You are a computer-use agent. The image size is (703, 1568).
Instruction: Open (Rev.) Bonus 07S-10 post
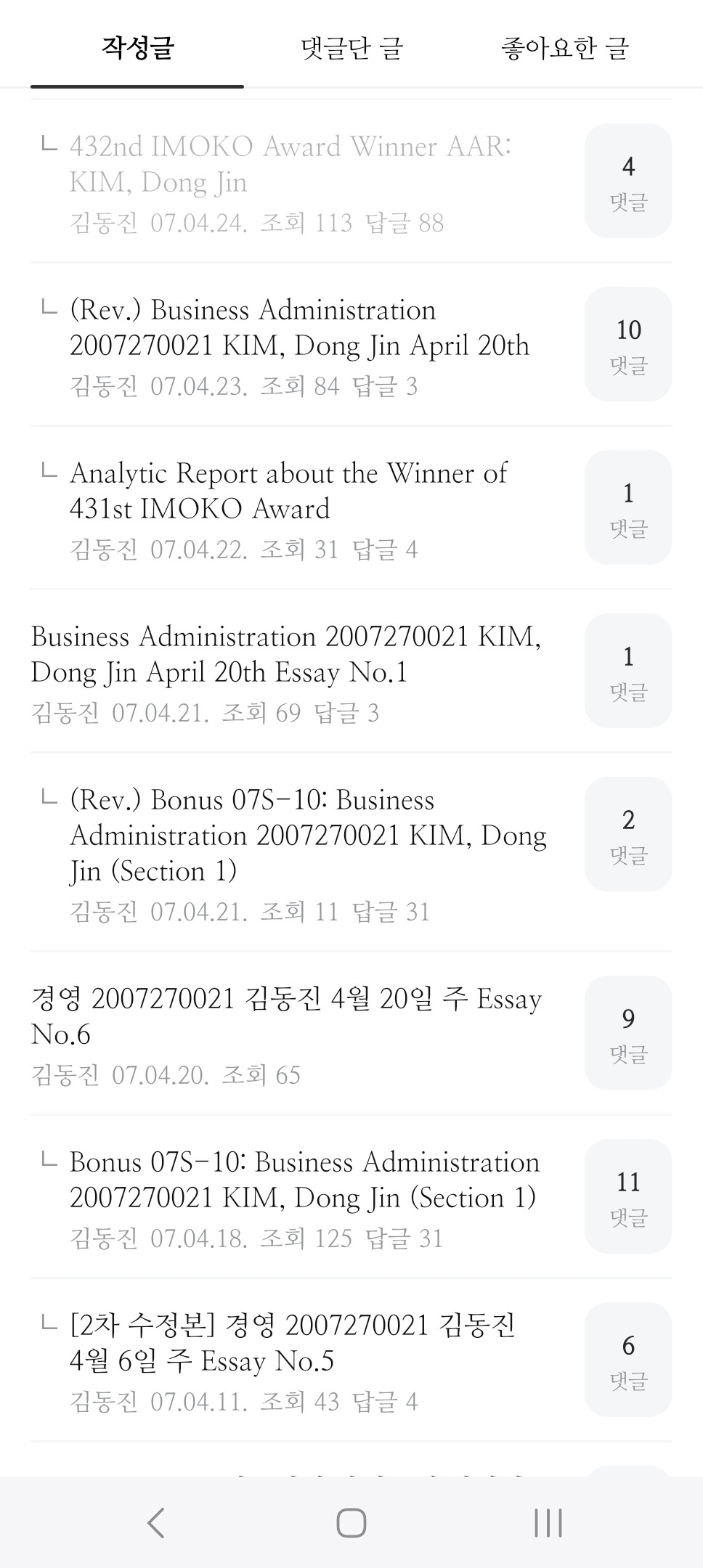(x=308, y=835)
